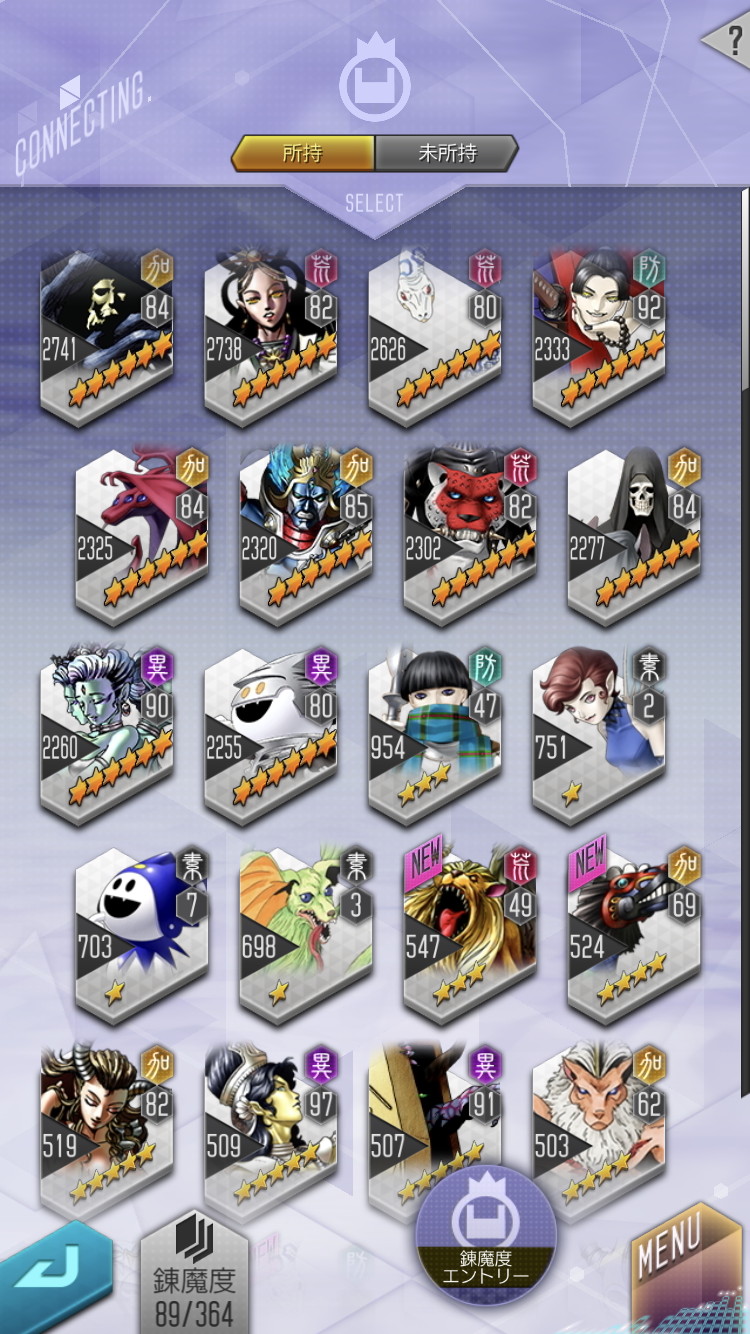The image size is (750, 1334).
Task: Open the Jack Frost card 703
Action: pyautogui.click(x=142, y=935)
